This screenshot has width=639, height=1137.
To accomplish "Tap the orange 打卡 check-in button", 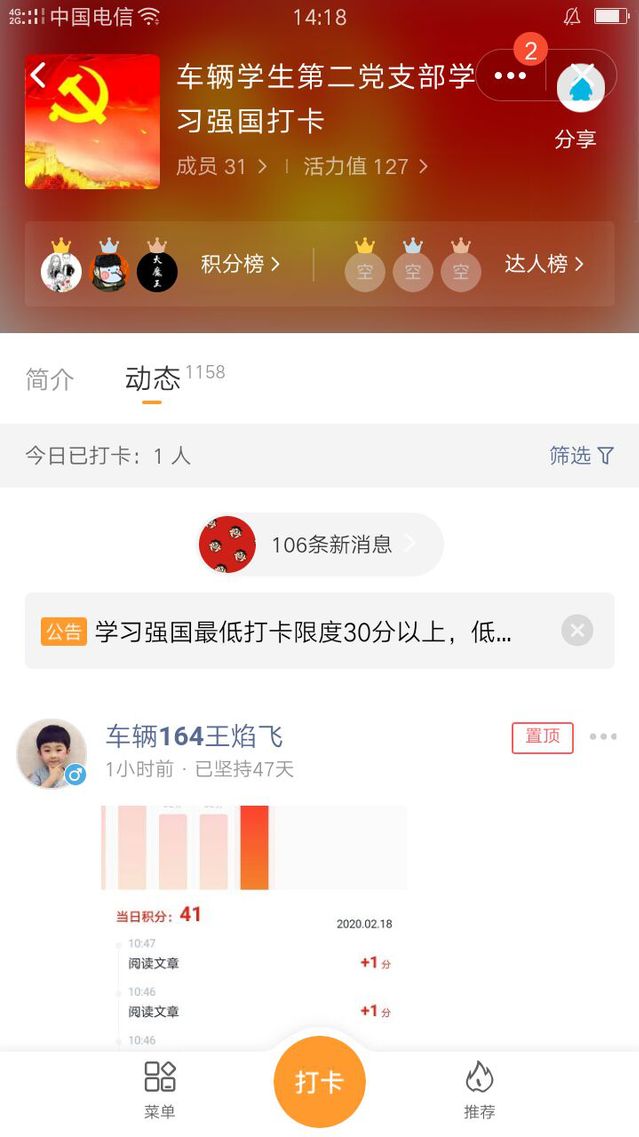I will [x=319, y=1082].
